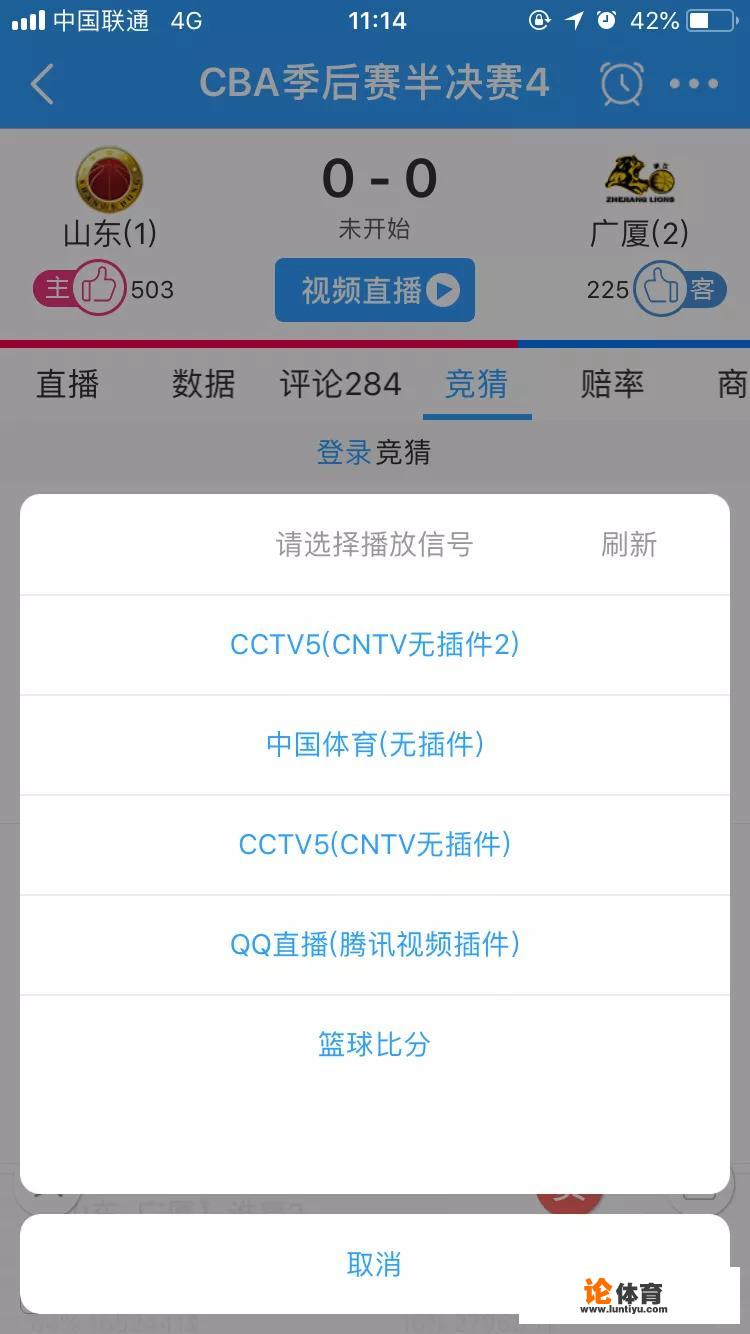Open the match reminder alarm icon

[x=622, y=84]
